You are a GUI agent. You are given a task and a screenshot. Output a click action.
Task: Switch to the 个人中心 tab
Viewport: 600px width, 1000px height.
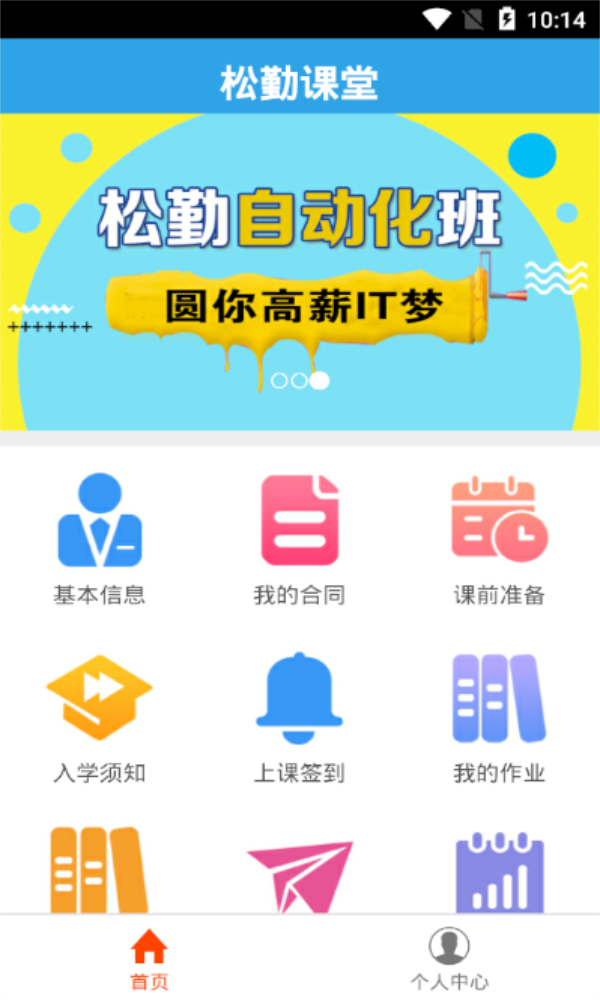(449, 958)
